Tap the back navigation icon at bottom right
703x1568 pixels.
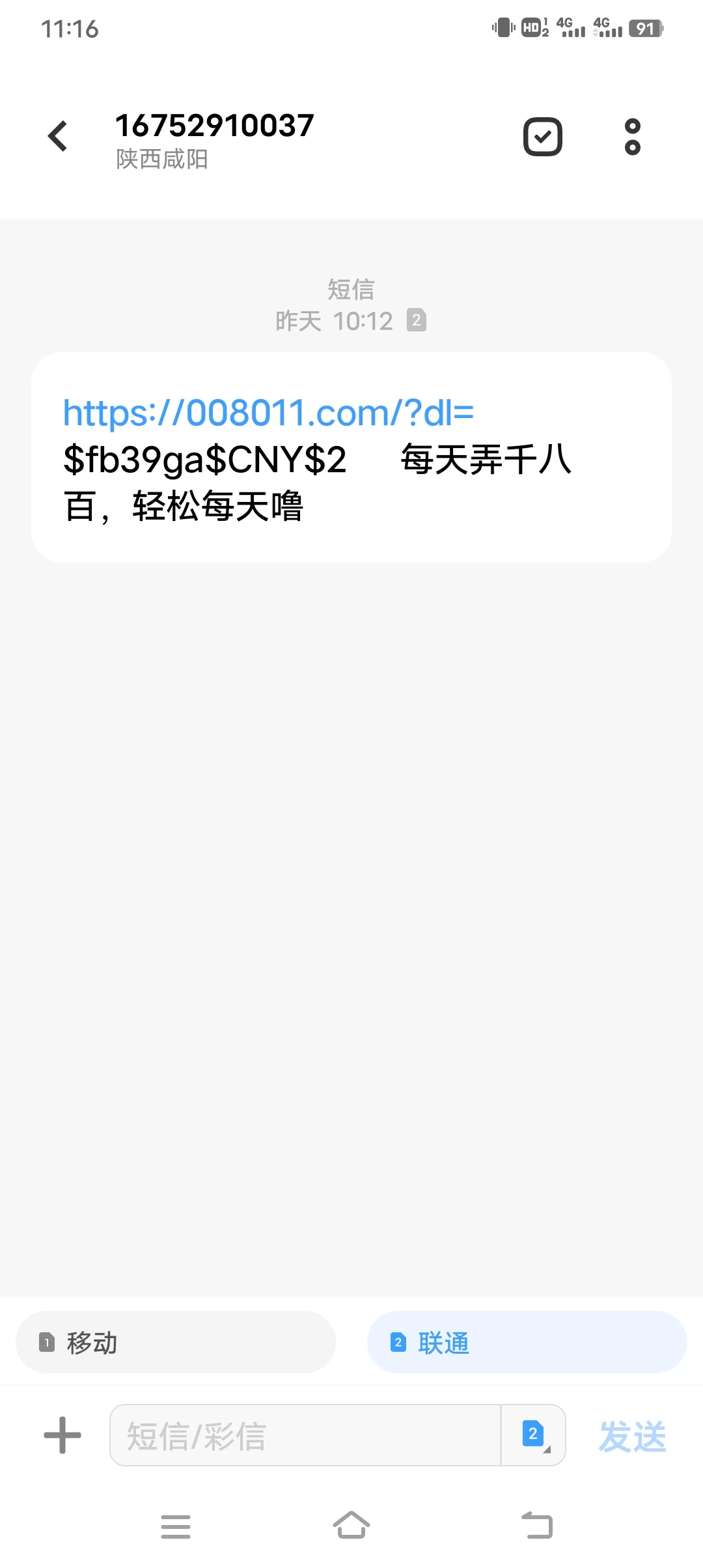coord(536,1527)
